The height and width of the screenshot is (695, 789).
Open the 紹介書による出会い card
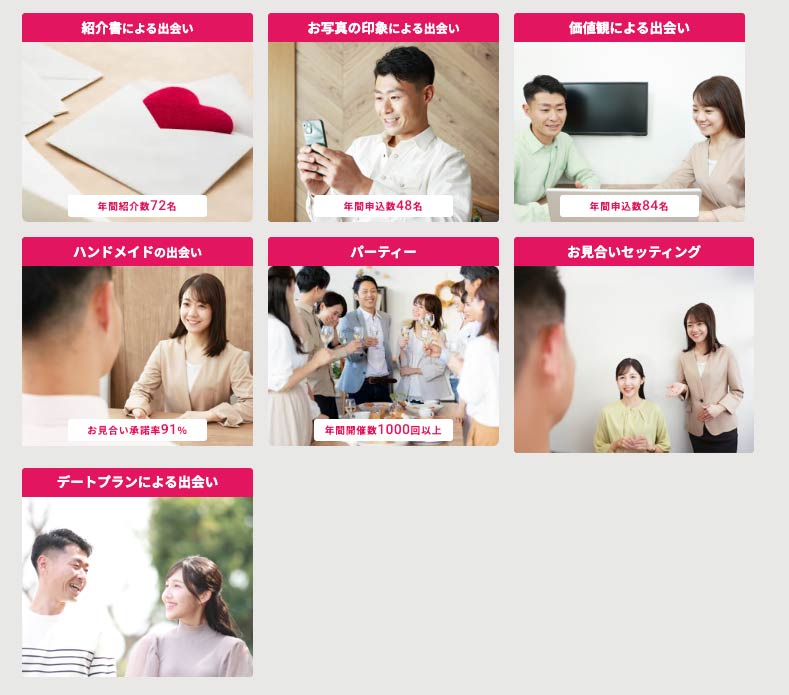coord(137,117)
